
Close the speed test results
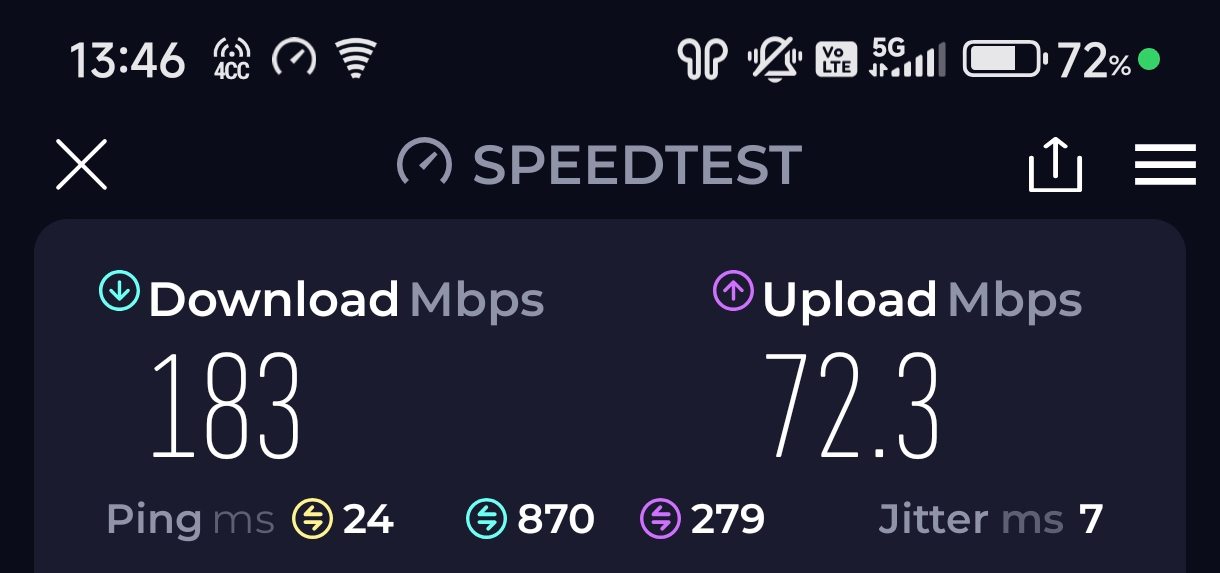tap(81, 164)
